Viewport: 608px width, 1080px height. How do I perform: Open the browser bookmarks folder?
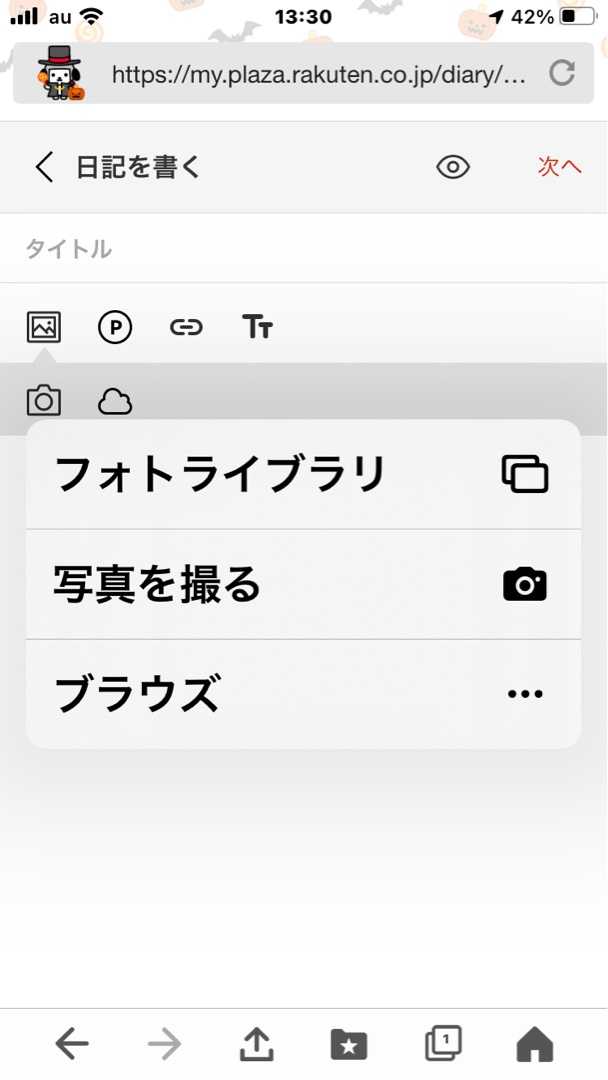[349, 1045]
